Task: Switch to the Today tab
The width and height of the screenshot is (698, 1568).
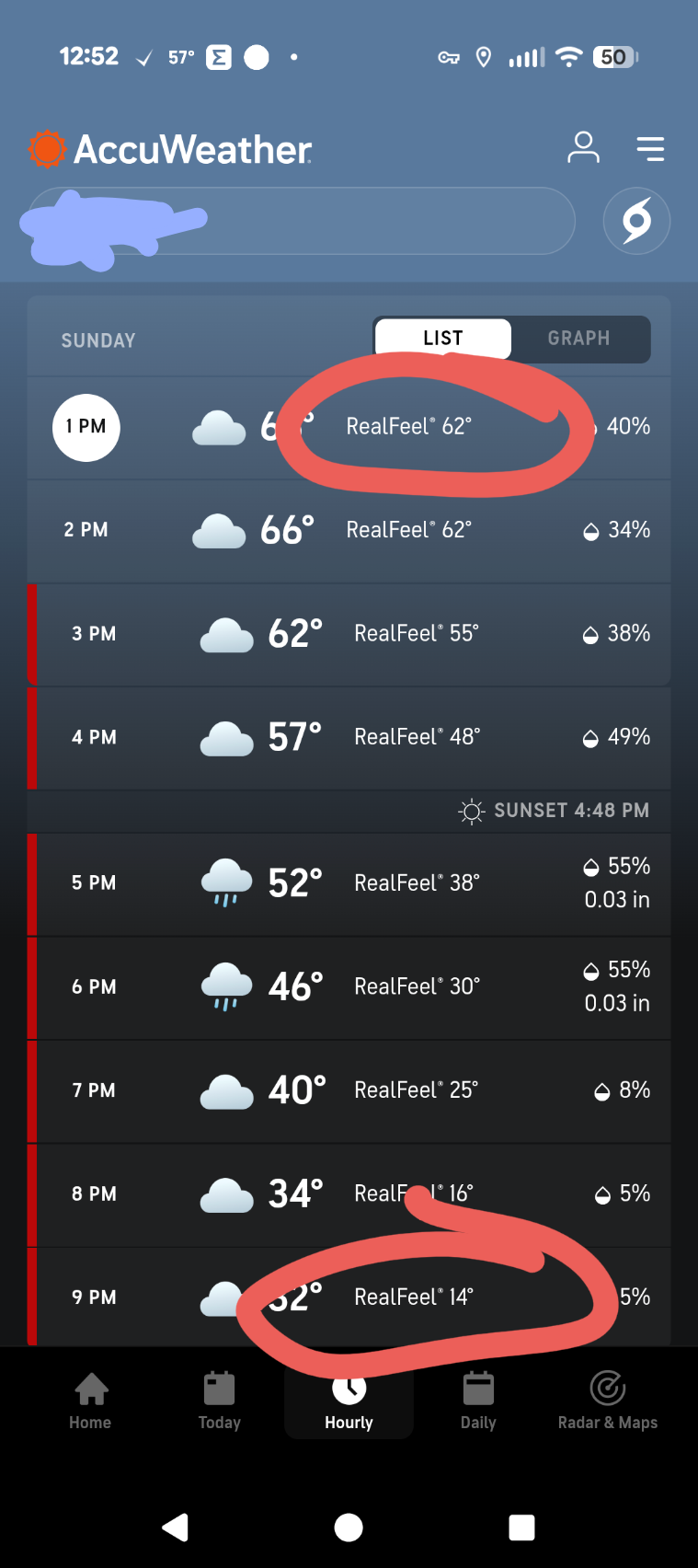Action: [x=219, y=1401]
